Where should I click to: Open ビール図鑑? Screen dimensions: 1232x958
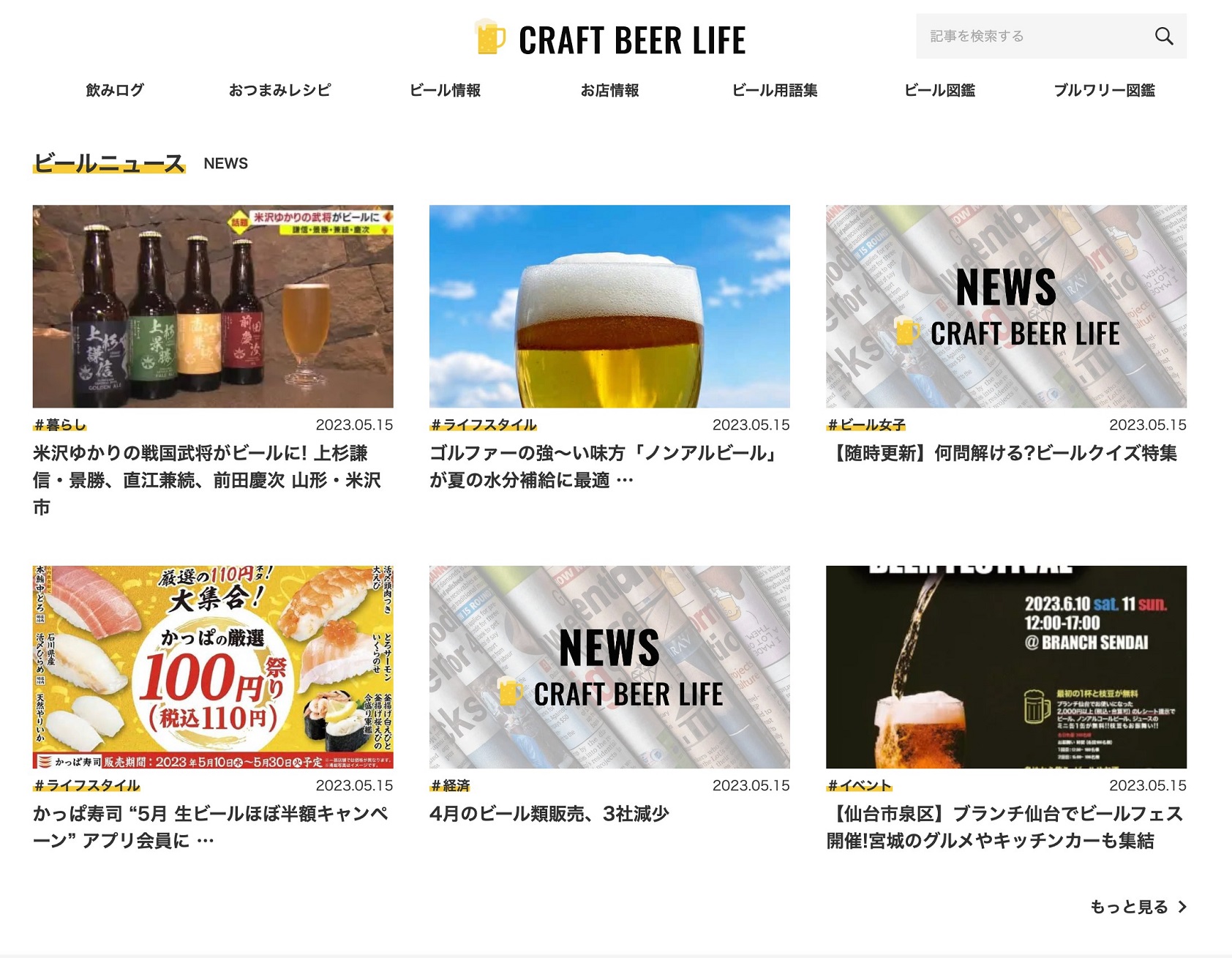point(939,90)
